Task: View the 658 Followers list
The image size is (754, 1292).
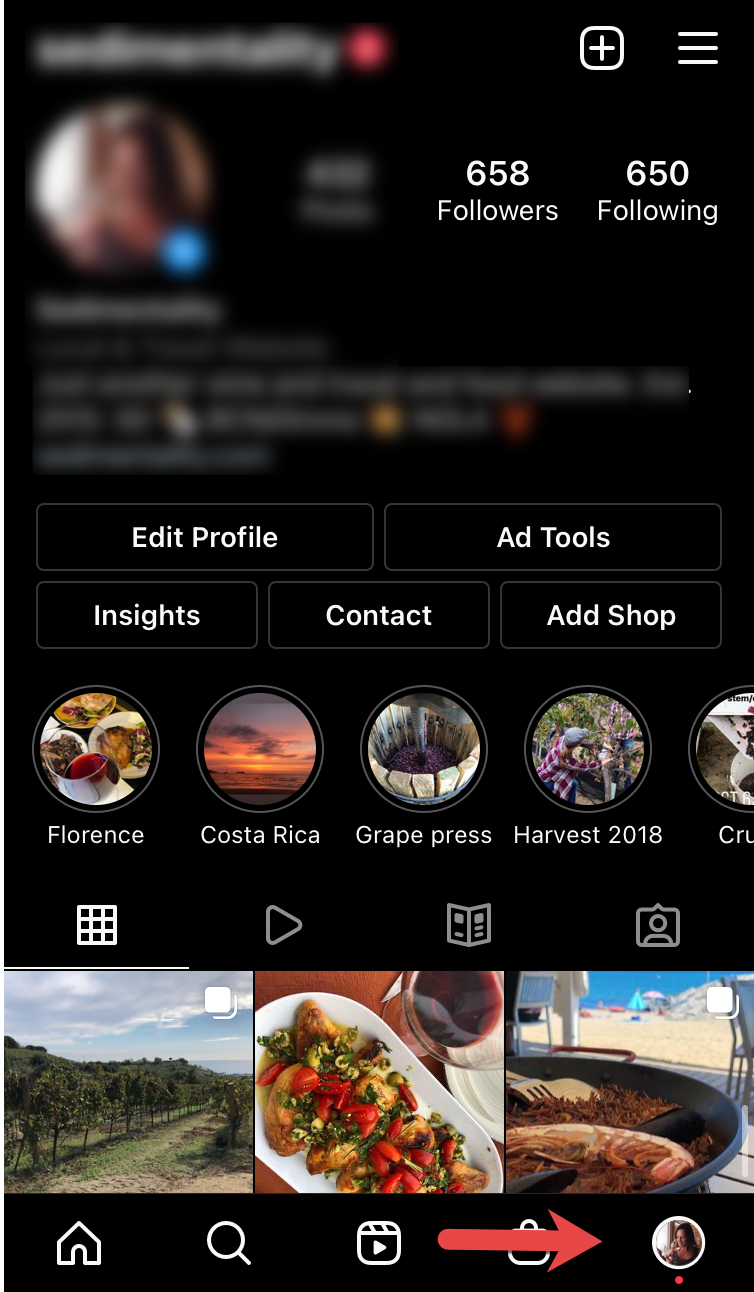Action: click(x=497, y=190)
